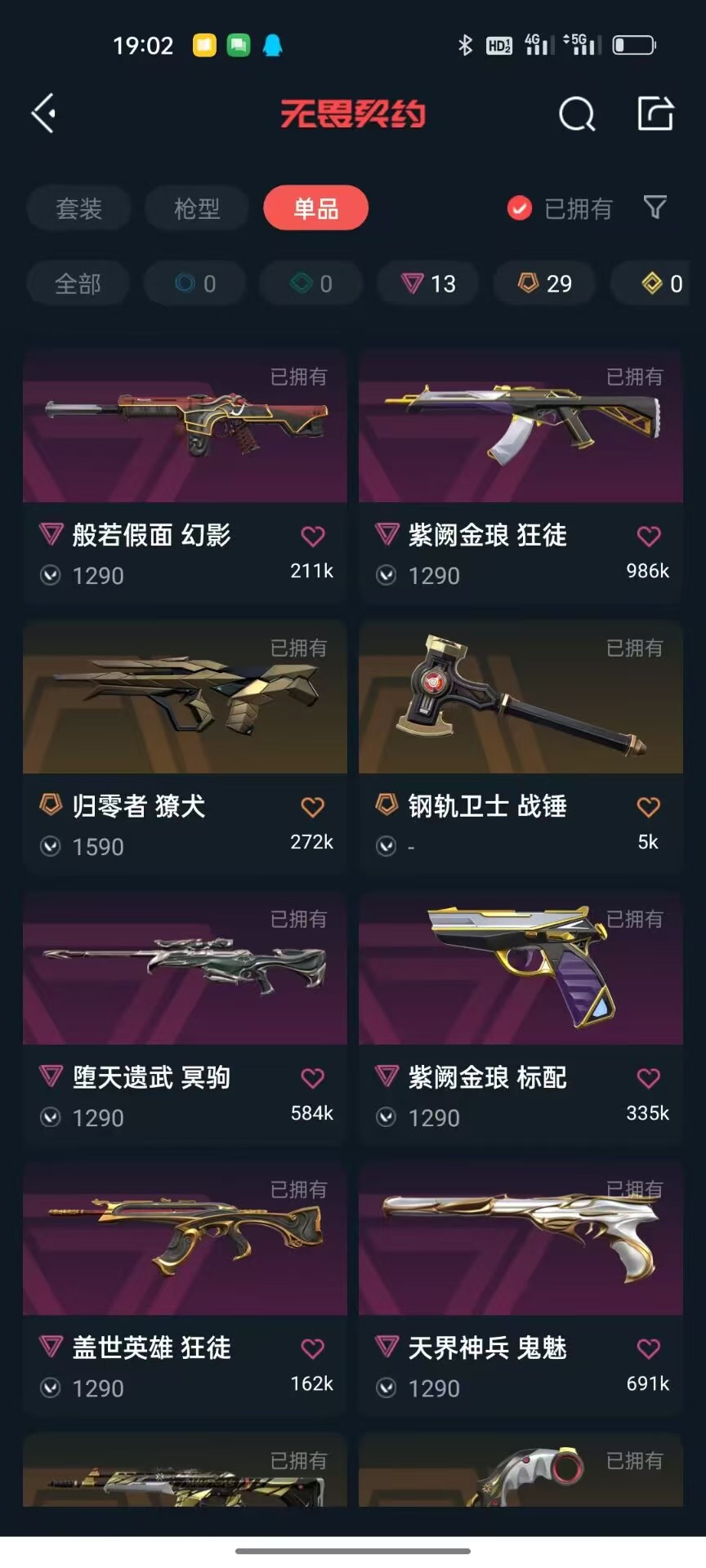Open the 天界神兵 鬼魅 skin card
The height and width of the screenshot is (1568, 706).
pyautogui.click(x=521, y=1289)
